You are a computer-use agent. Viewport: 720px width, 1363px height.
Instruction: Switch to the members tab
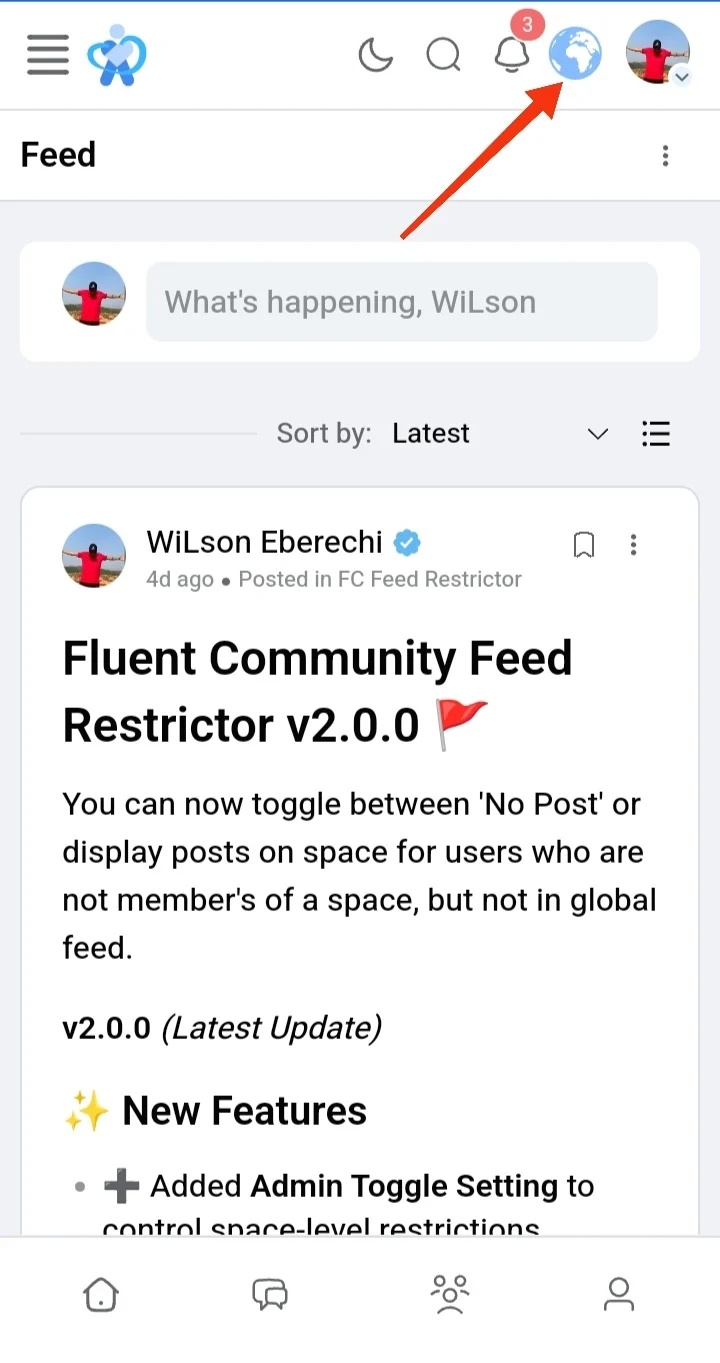point(450,1294)
